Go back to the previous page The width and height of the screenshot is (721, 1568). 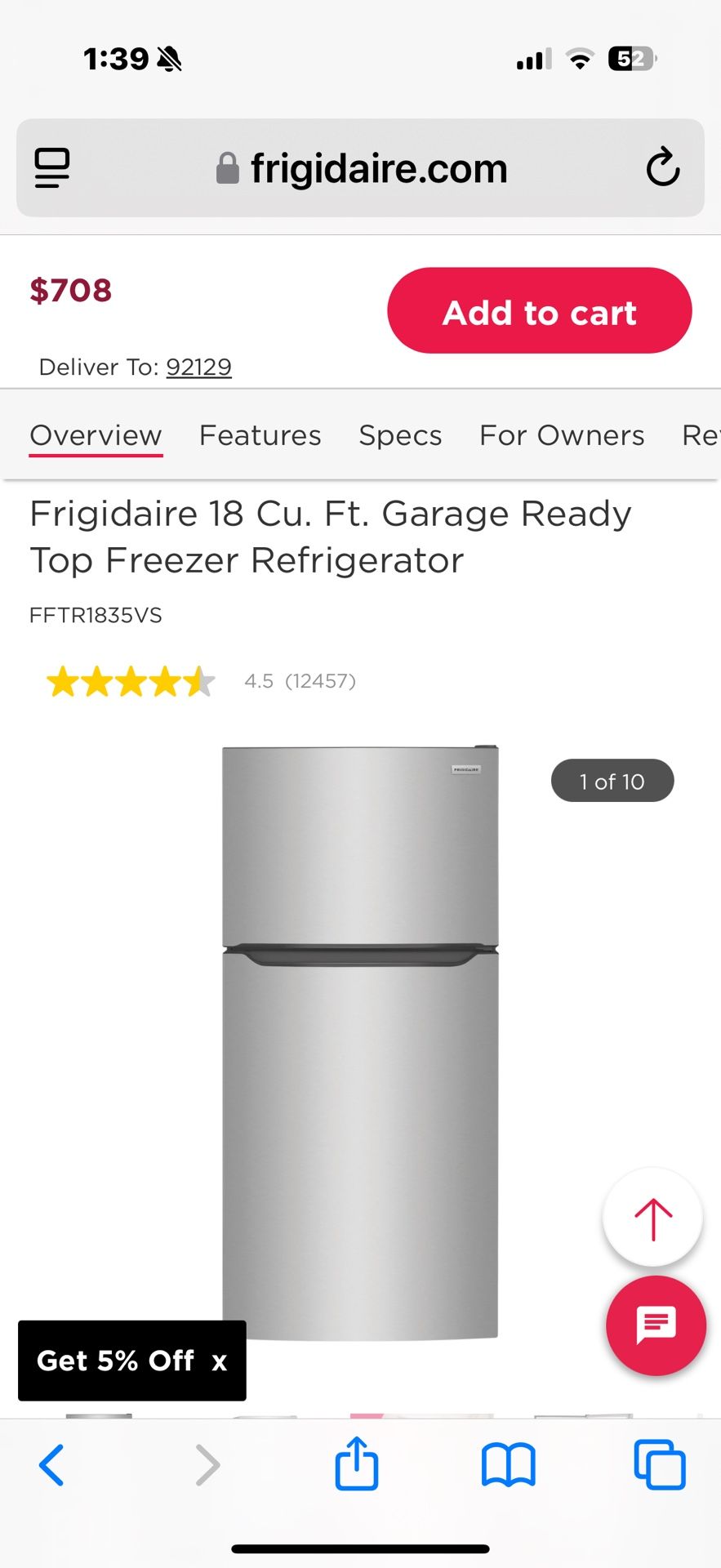pyautogui.click(x=51, y=1465)
